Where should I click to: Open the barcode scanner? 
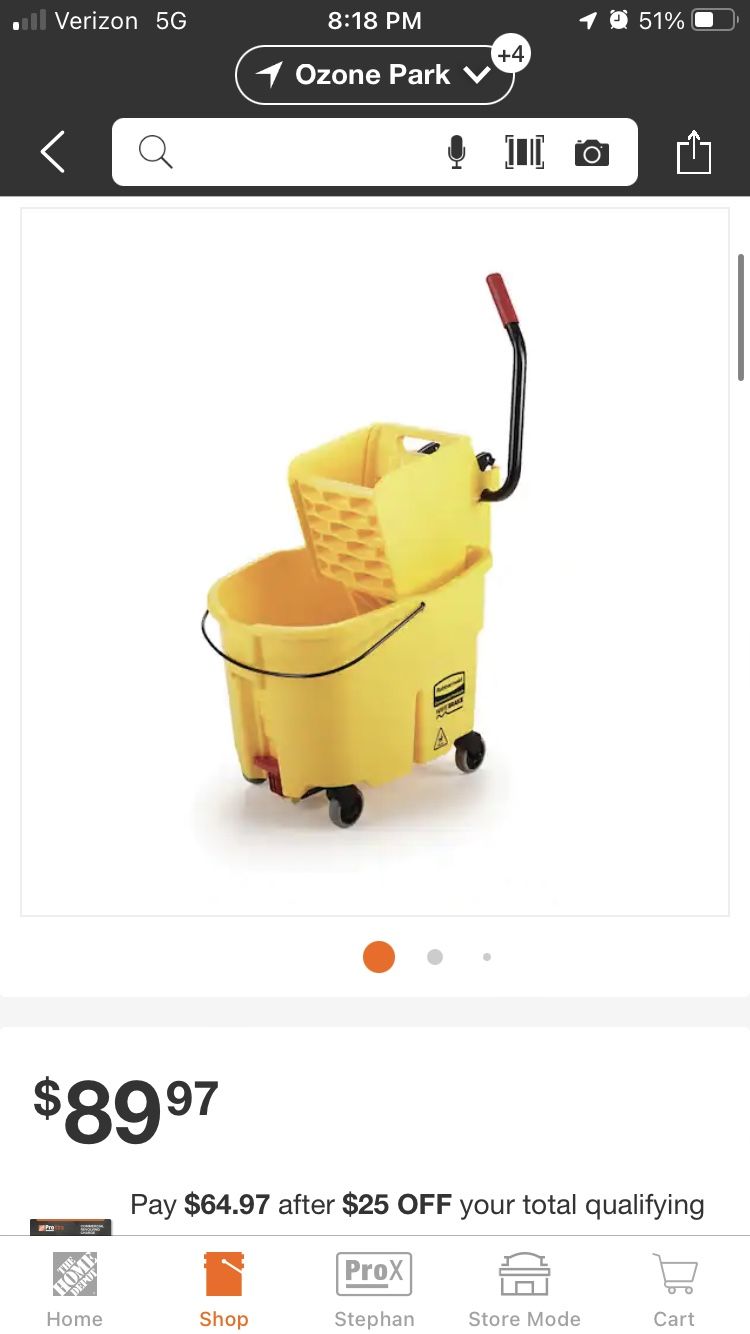pyautogui.click(x=524, y=151)
